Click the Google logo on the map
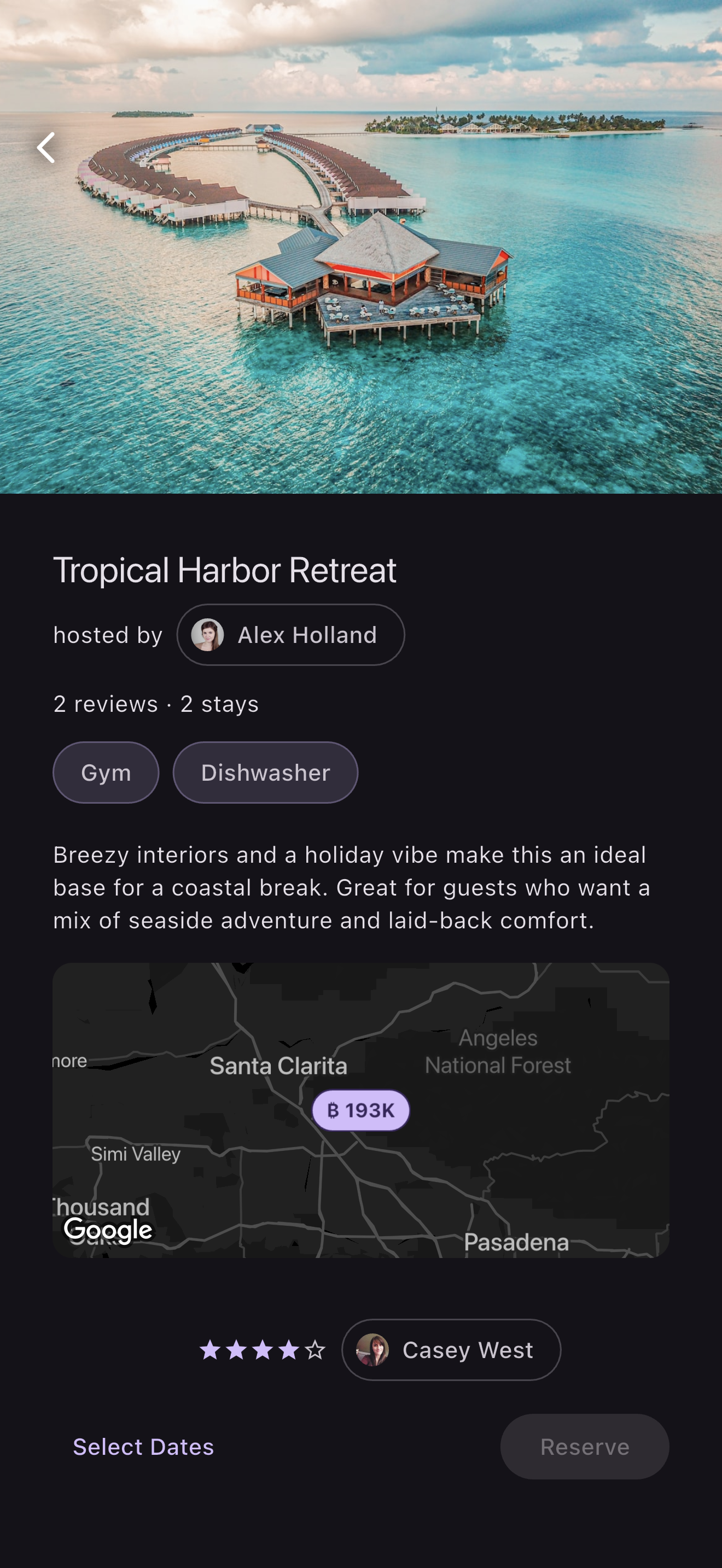The width and height of the screenshot is (722, 1568). (109, 1230)
